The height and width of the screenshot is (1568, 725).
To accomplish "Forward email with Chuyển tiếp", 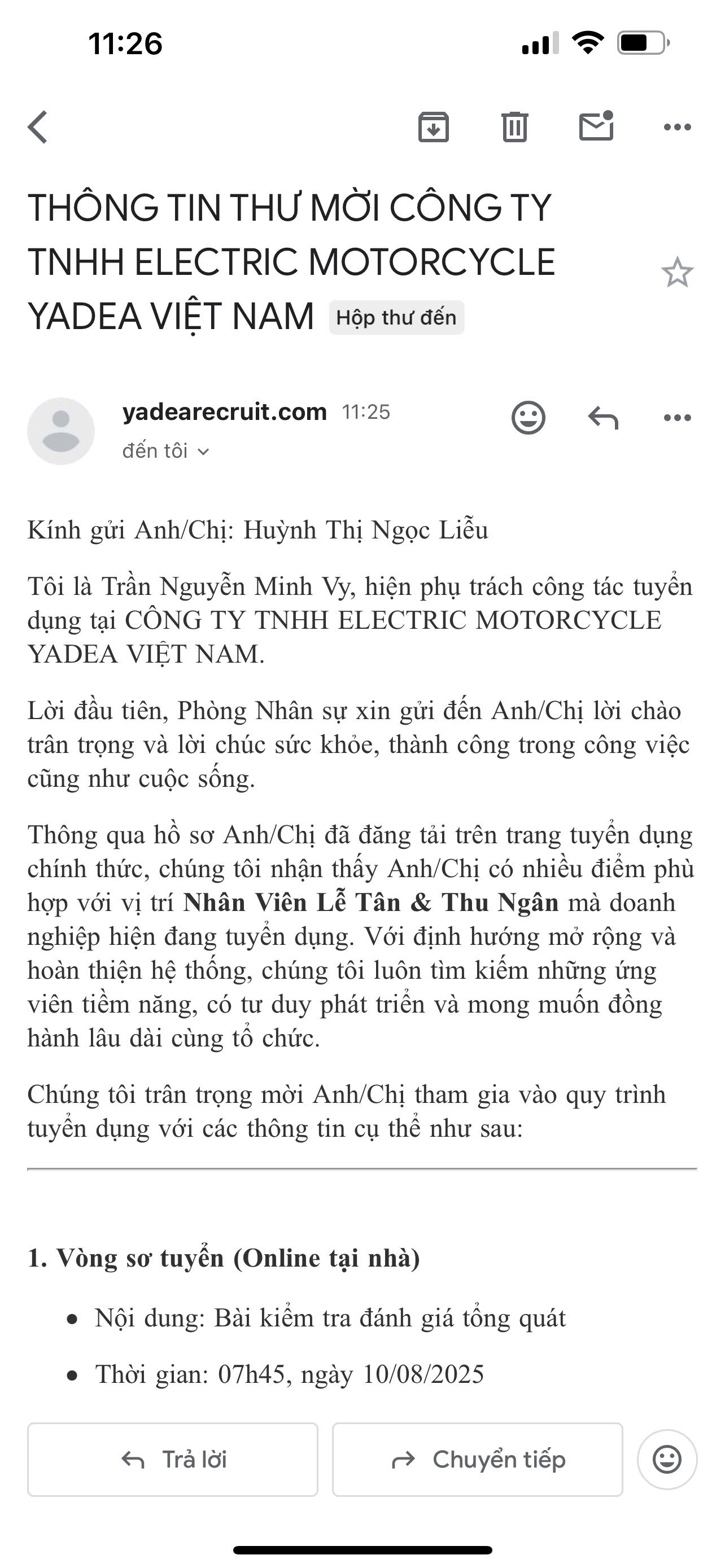I will click(x=477, y=1459).
